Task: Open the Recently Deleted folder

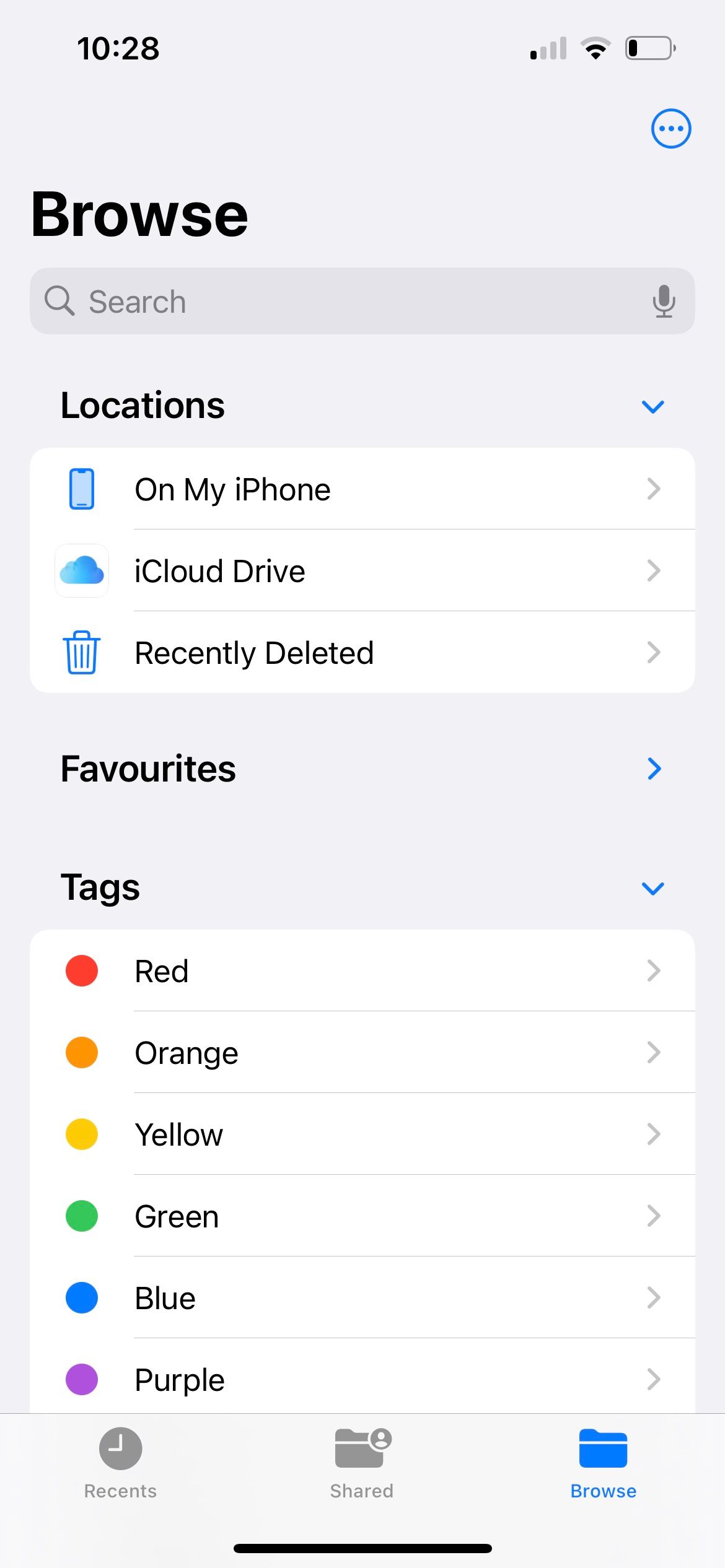Action: 362,651
